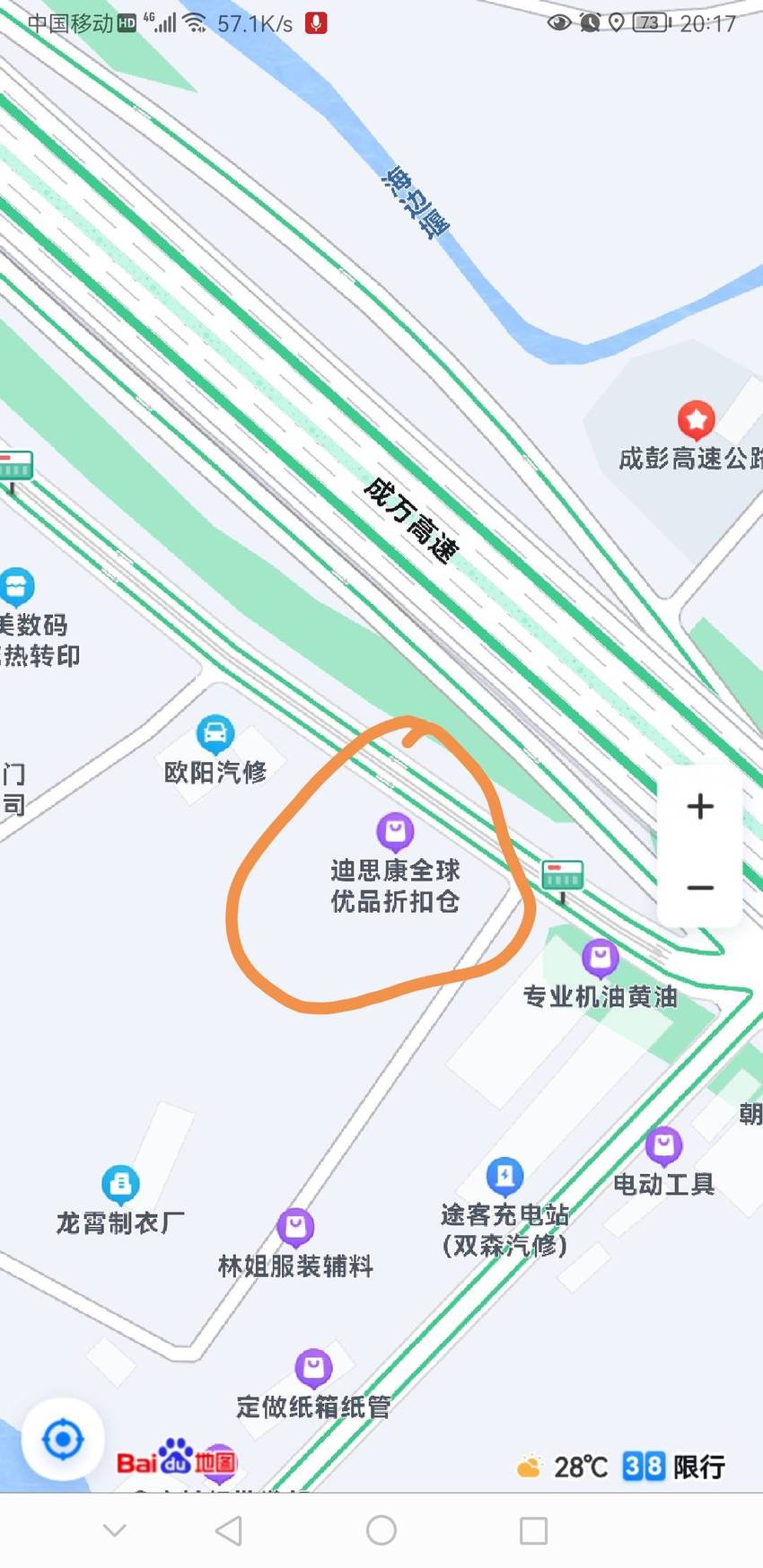Open the 专业机油黄油 shop marker

click(600, 959)
